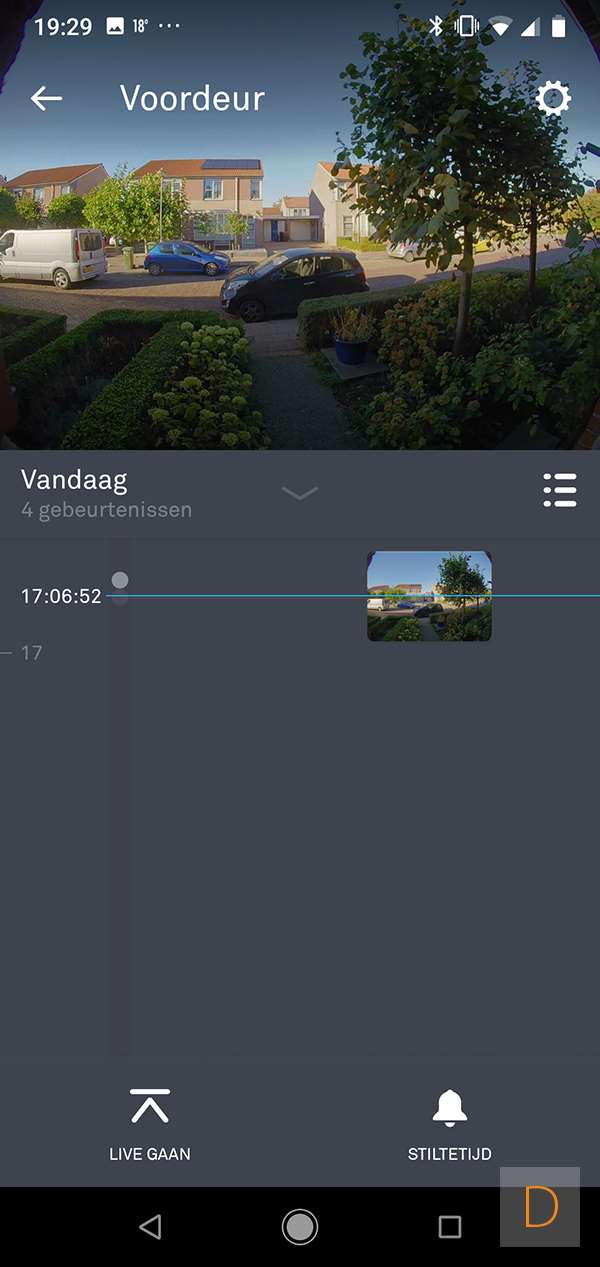Tap the Android home button

[x=300, y=1226]
